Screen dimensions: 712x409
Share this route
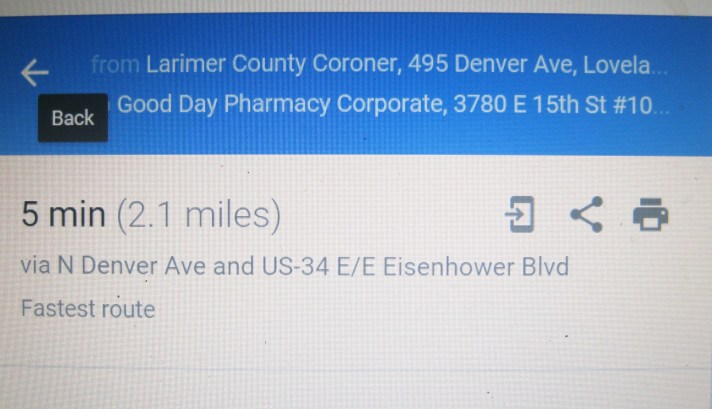click(586, 214)
